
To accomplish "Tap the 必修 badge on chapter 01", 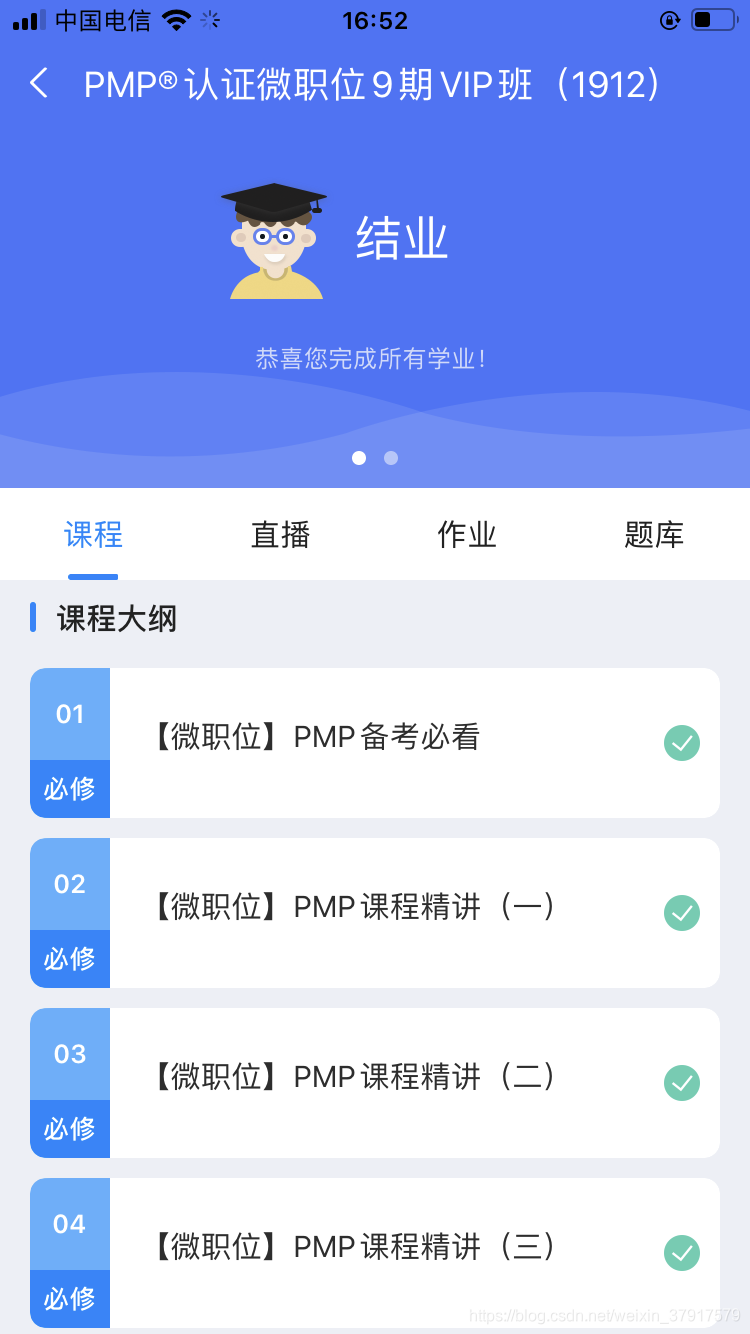I will (x=69, y=789).
